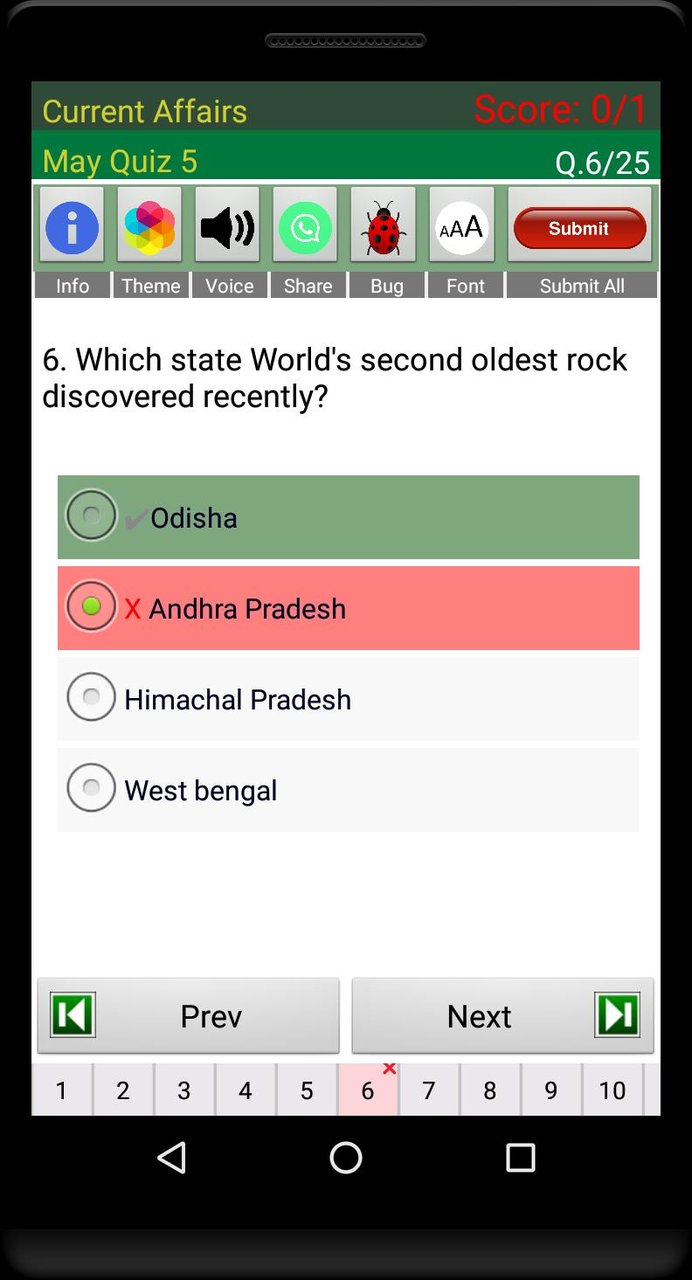Image resolution: width=692 pixels, height=1280 pixels.
Task: Go to question 7
Action: click(x=429, y=1090)
